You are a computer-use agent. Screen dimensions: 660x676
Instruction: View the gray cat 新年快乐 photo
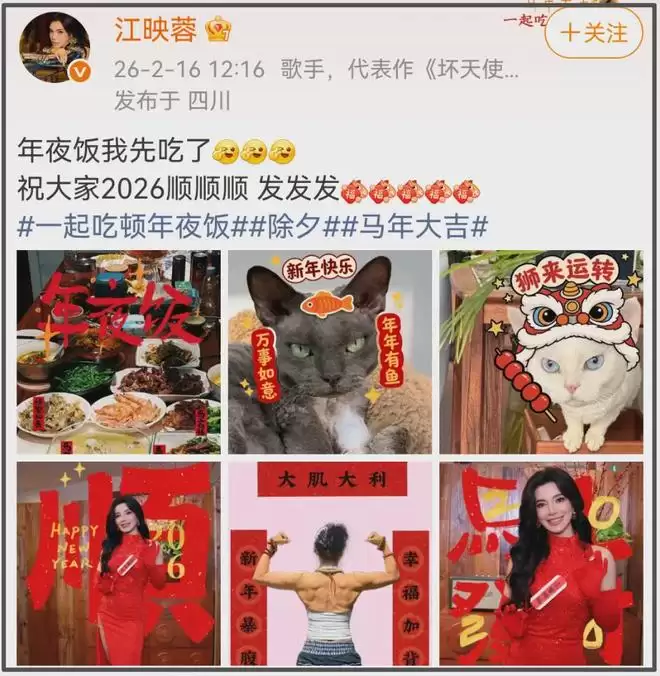pos(329,352)
